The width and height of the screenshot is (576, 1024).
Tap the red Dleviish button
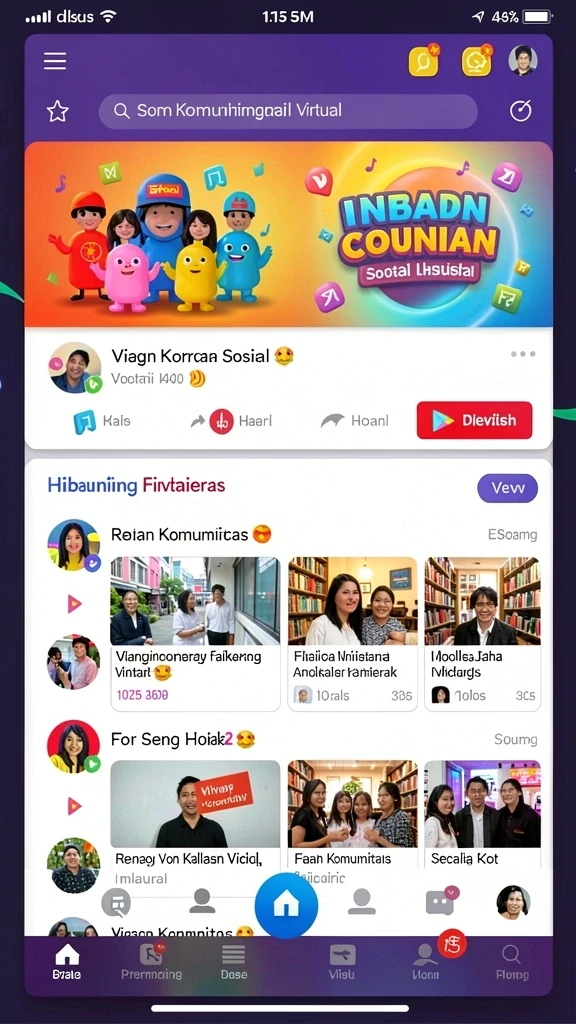(x=474, y=421)
